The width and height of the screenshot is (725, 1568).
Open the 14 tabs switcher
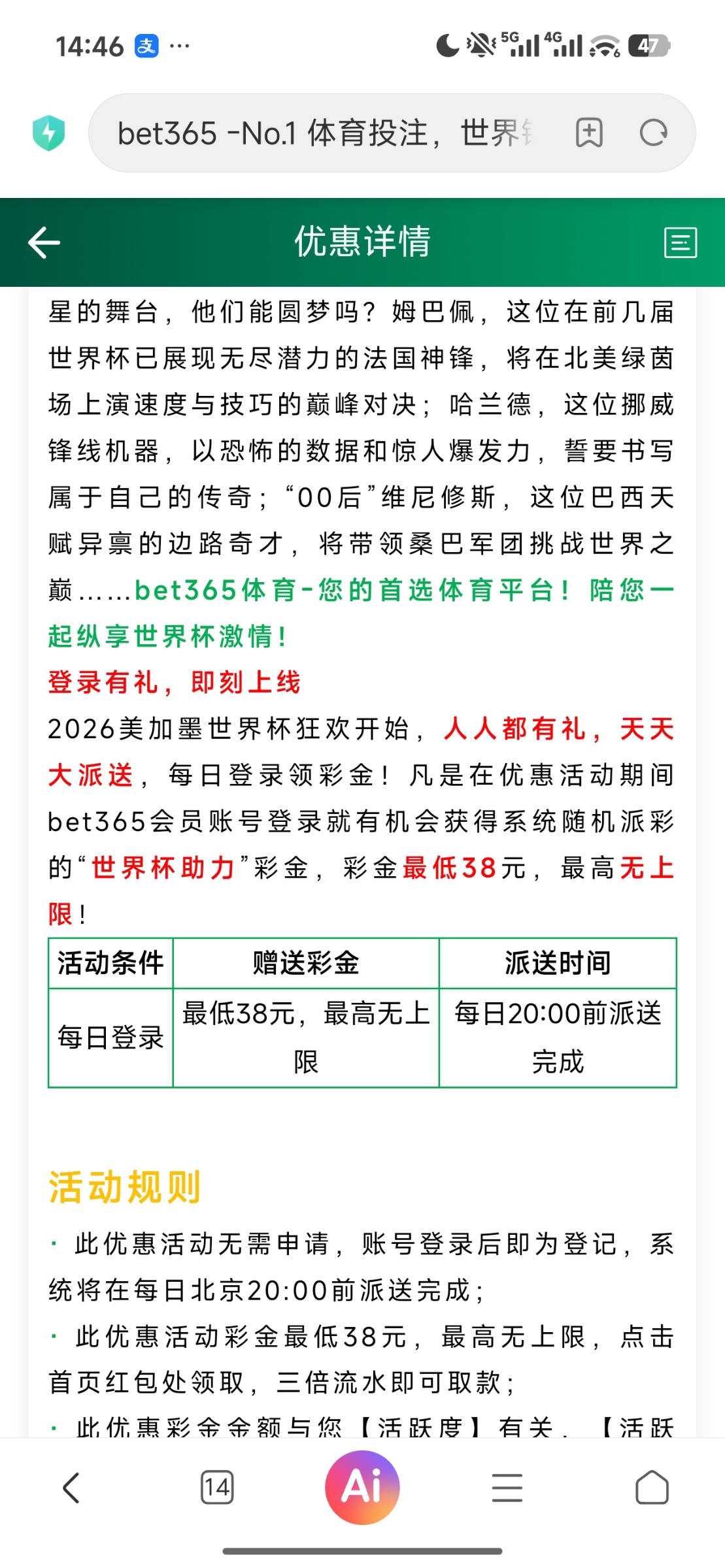point(217,1488)
